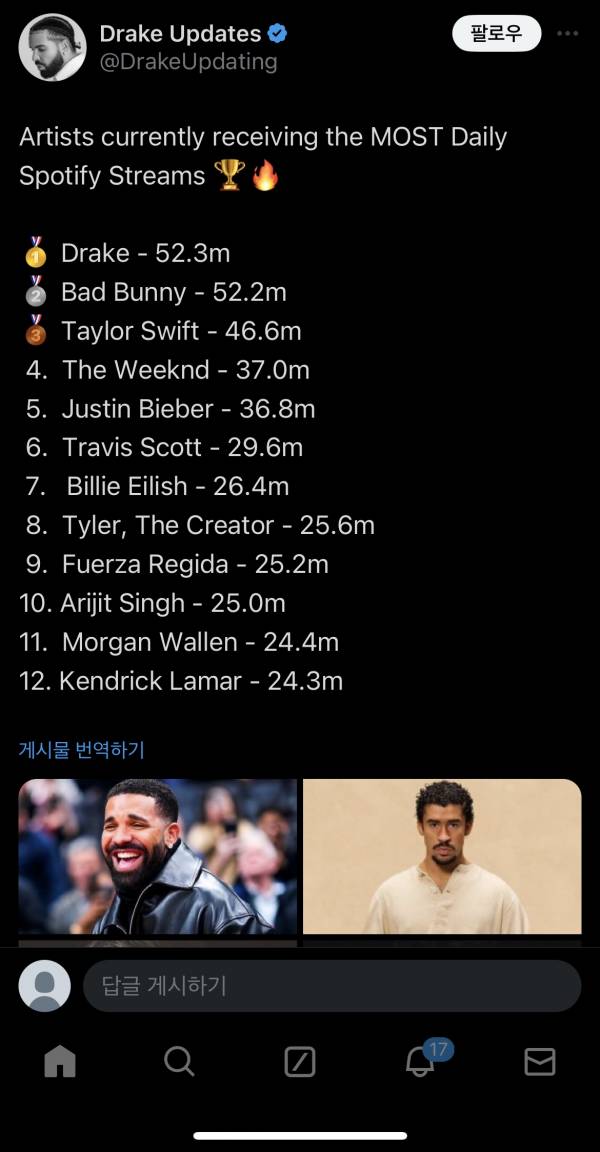Translate this post
This screenshot has width=600, height=1152.
82,749
